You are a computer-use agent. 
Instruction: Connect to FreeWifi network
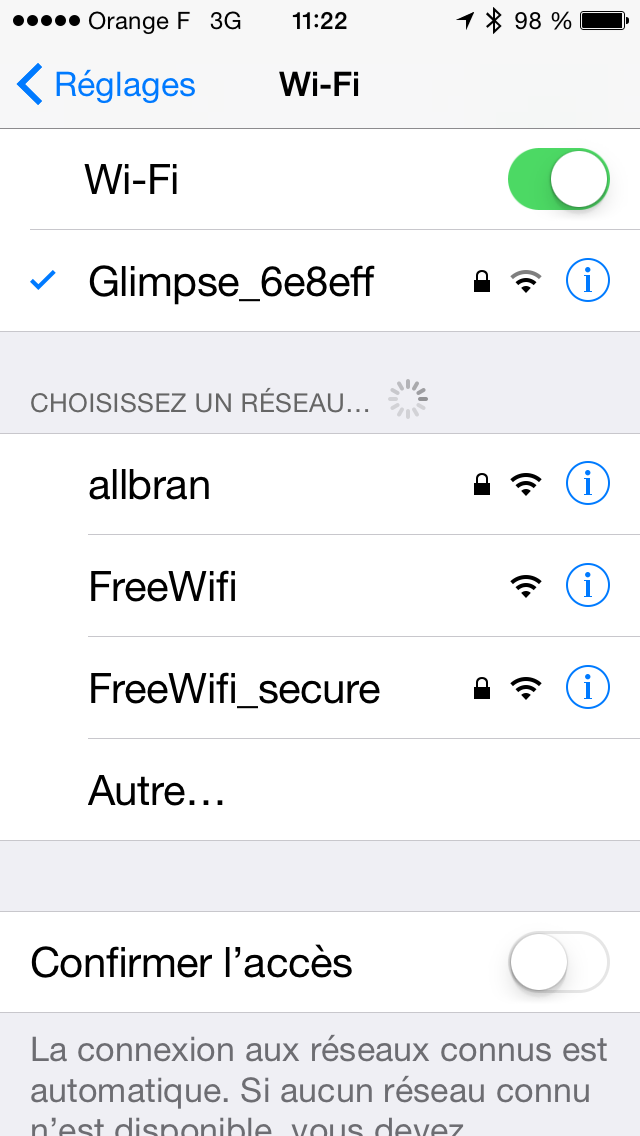pyautogui.click(x=320, y=586)
